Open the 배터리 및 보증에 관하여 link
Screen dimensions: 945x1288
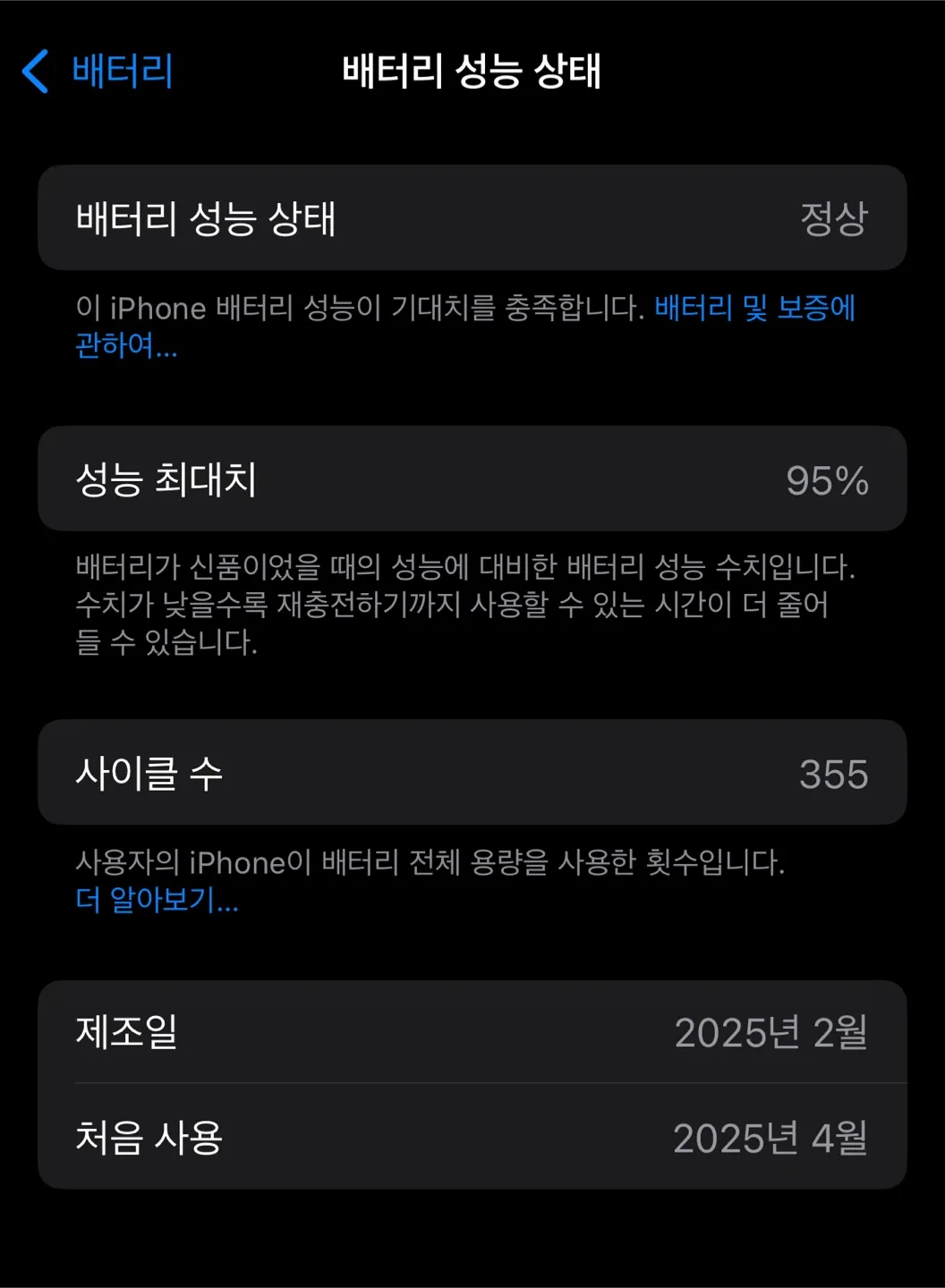point(754,308)
